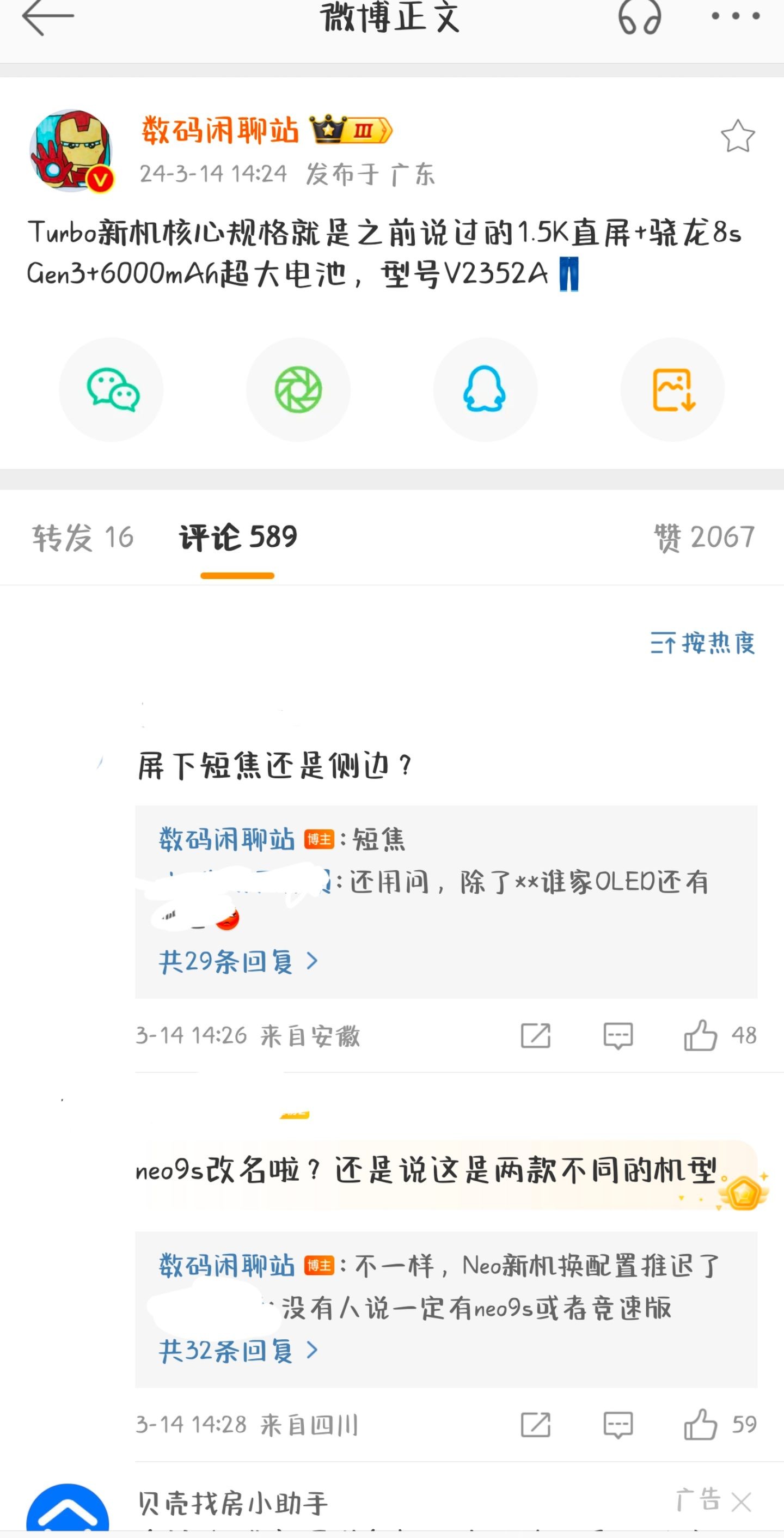Change comment sorting via 按热度
Image resolution: width=784 pixels, height=1538 pixels.
coord(703,643)
